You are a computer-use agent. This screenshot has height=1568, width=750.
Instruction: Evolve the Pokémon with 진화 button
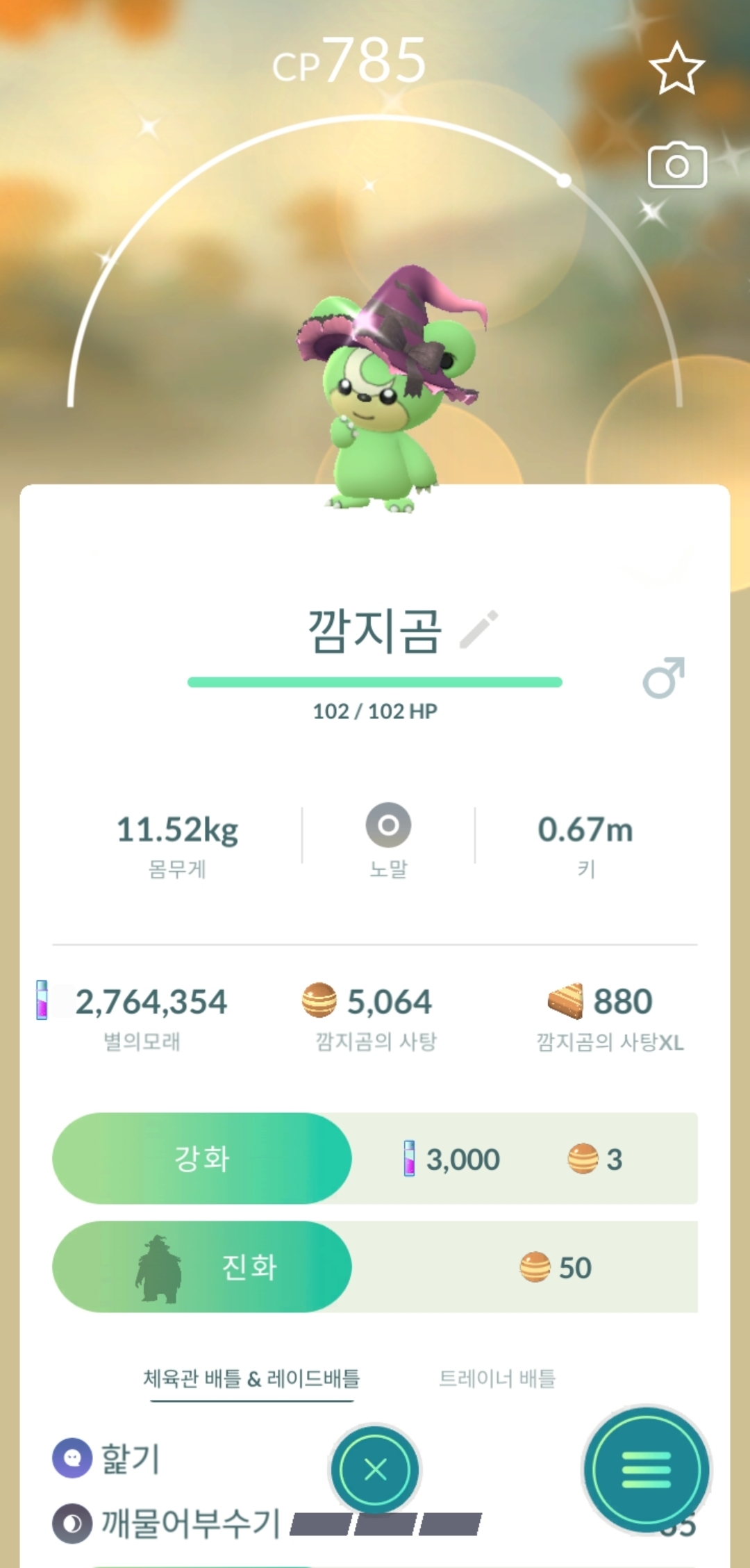click(202, 1266)
